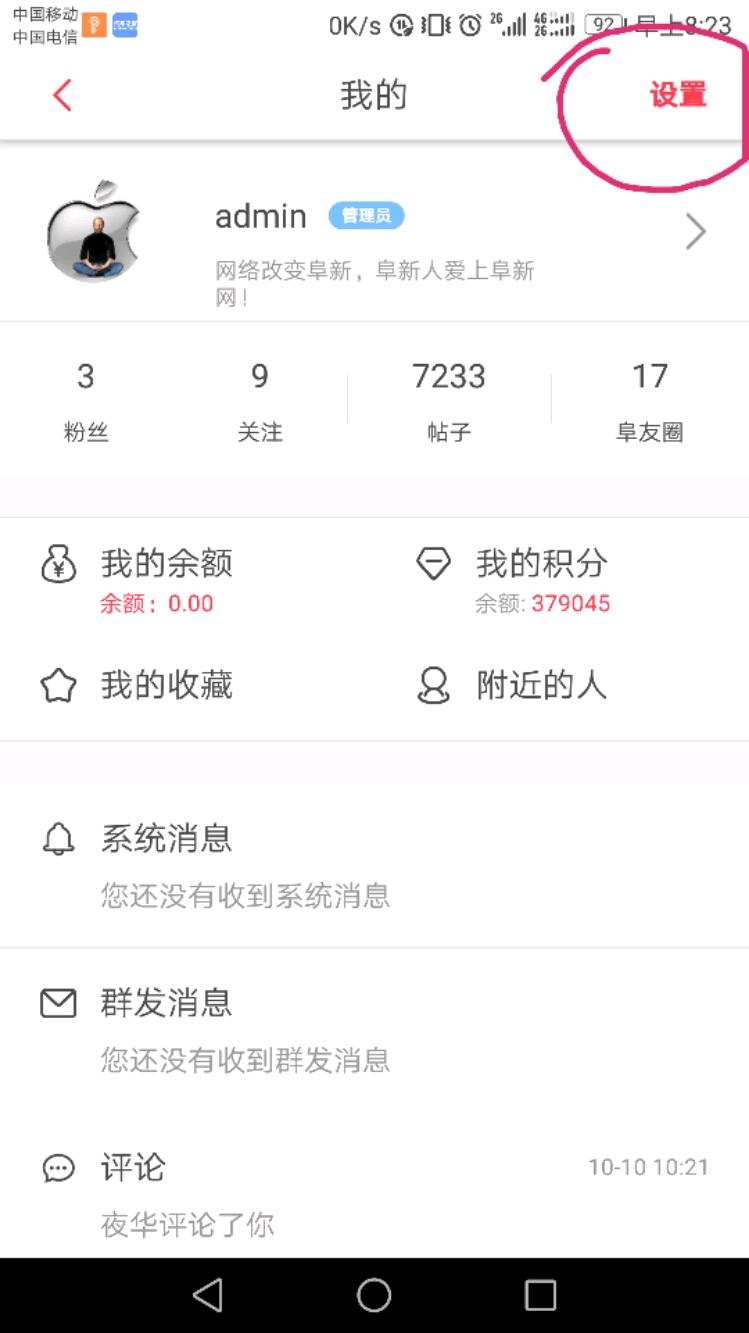Open my 帖子 posts
The height and width of the screenshot is (1333, 749).
pyautogui.click(x=449, y=401)
